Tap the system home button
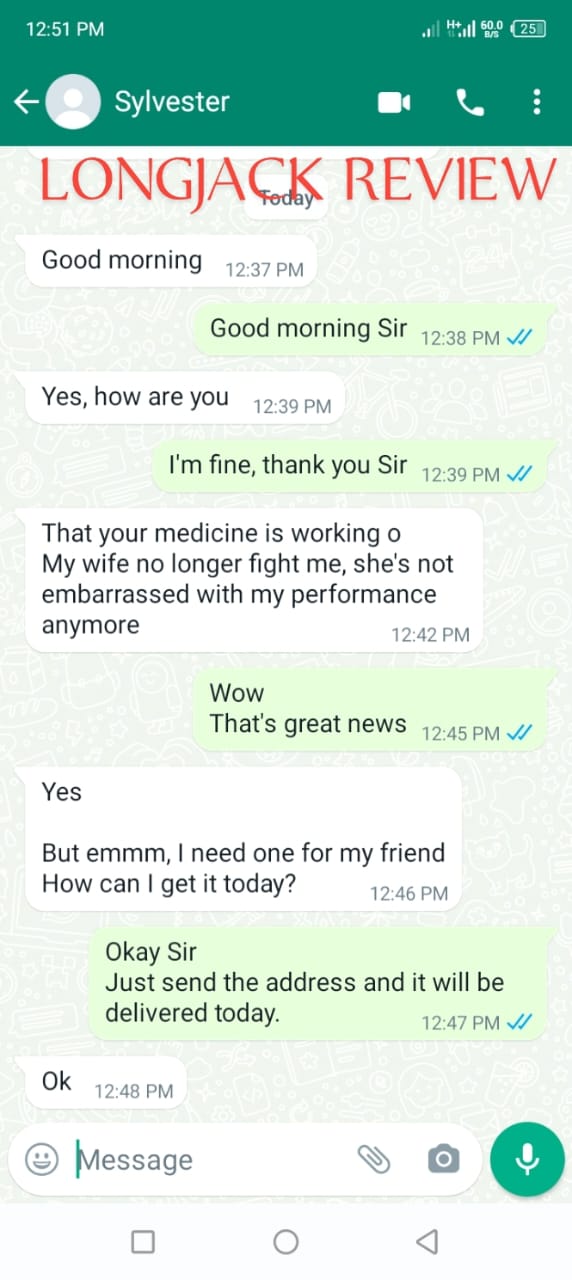The width and height of the screenshot is (572, 1280). (286, 1242)
